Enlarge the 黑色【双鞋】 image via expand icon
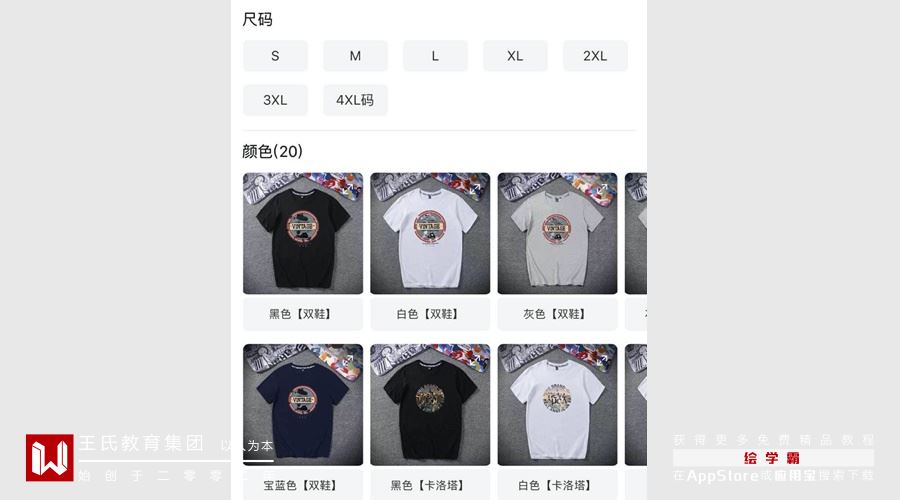 click(348, 188)
